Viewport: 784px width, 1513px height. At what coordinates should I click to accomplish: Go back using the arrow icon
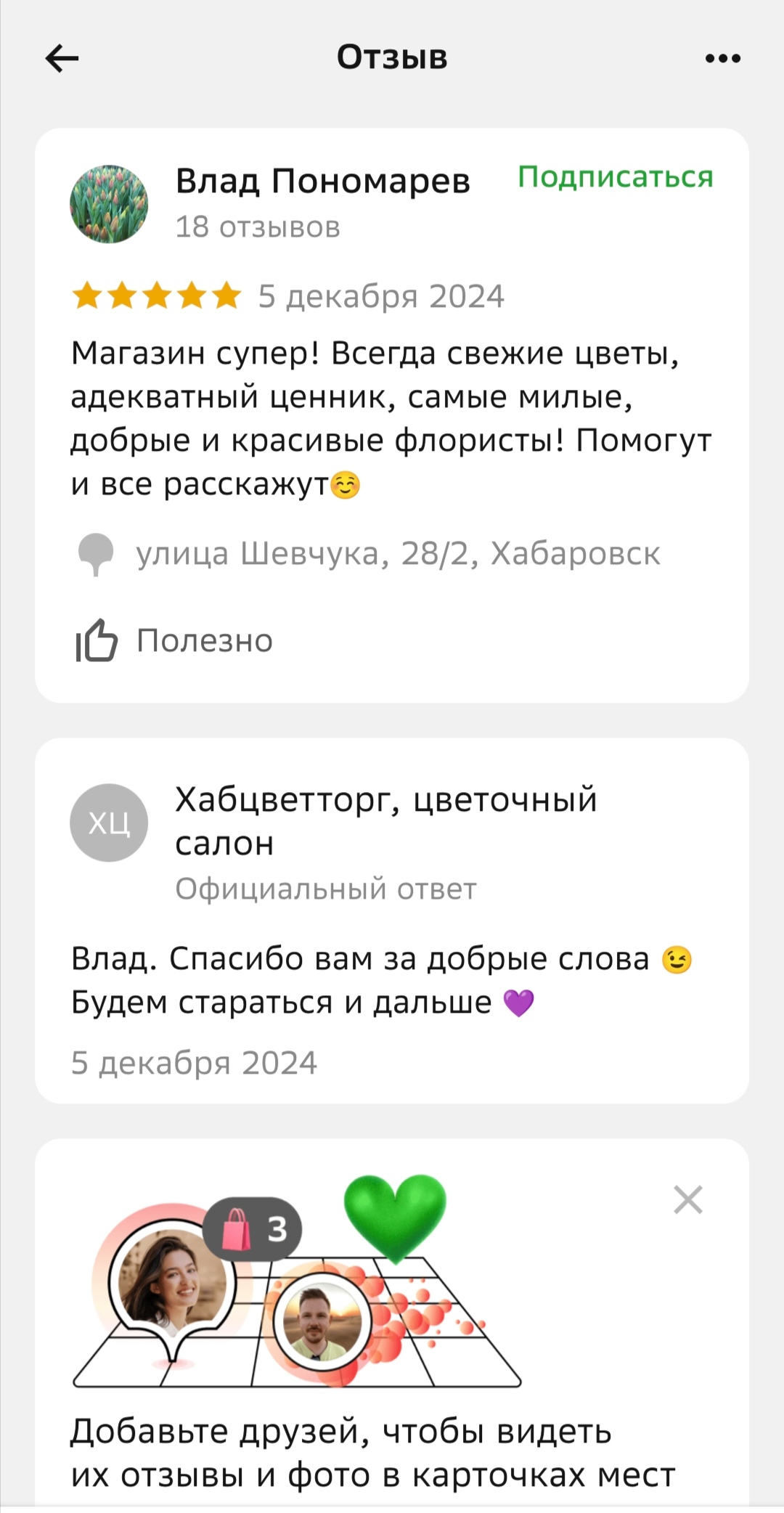tap(62, 58)
